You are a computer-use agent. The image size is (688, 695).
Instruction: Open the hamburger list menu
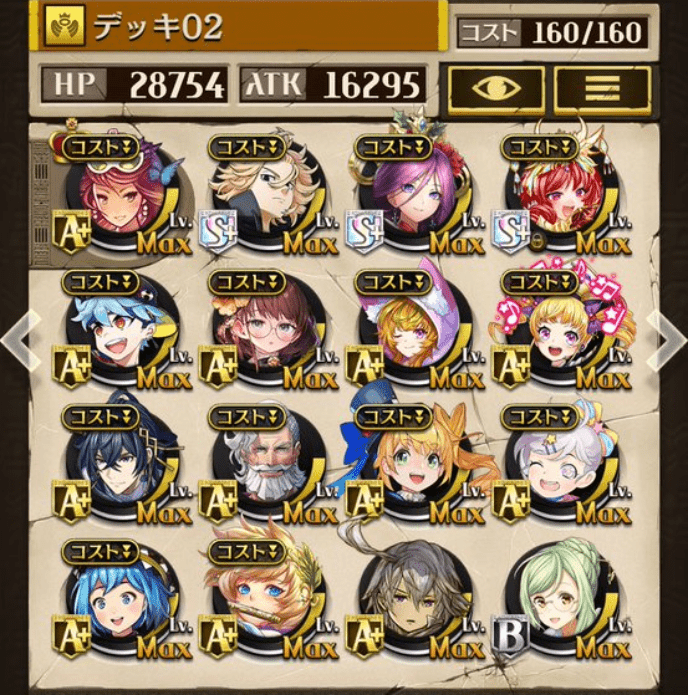[602, 88]
